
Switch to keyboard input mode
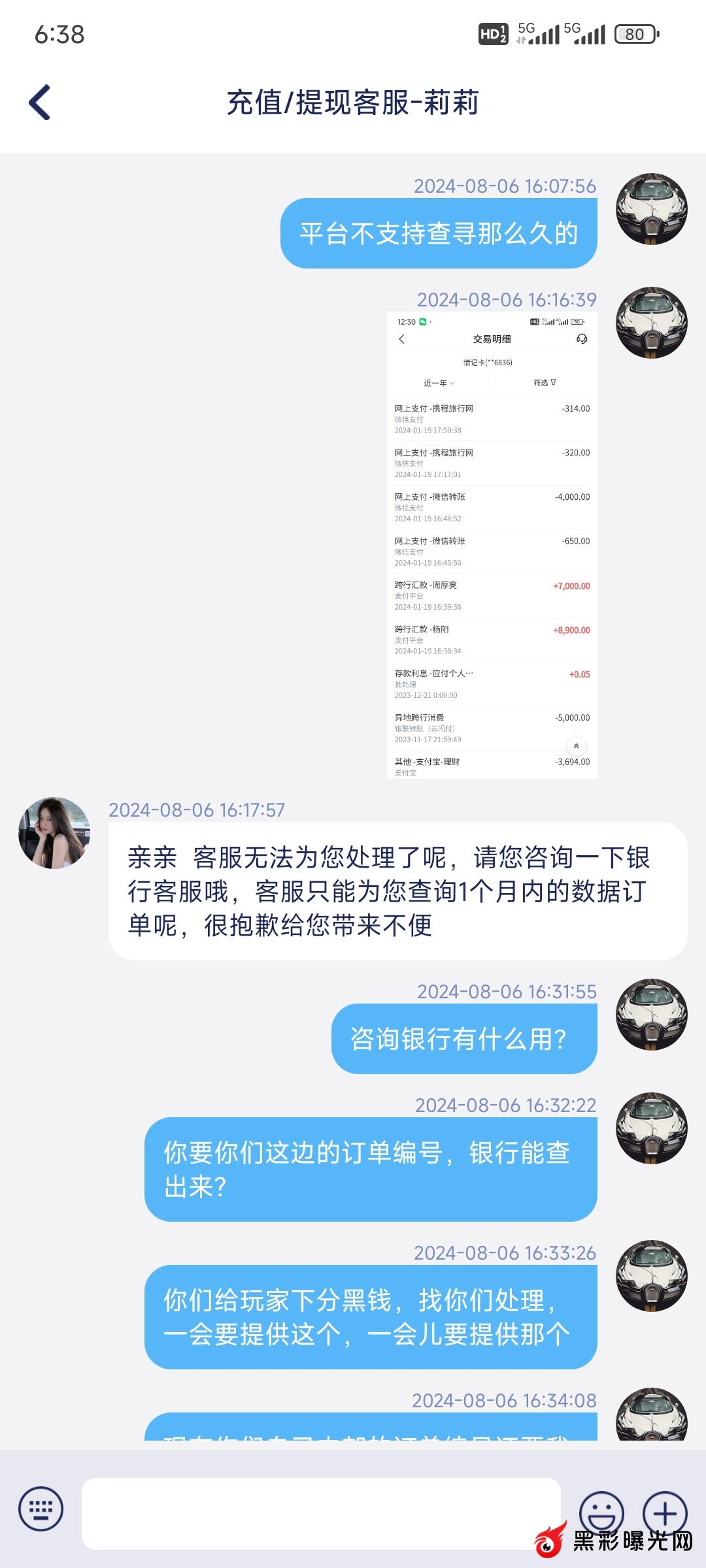click(x=41, y=1509)
